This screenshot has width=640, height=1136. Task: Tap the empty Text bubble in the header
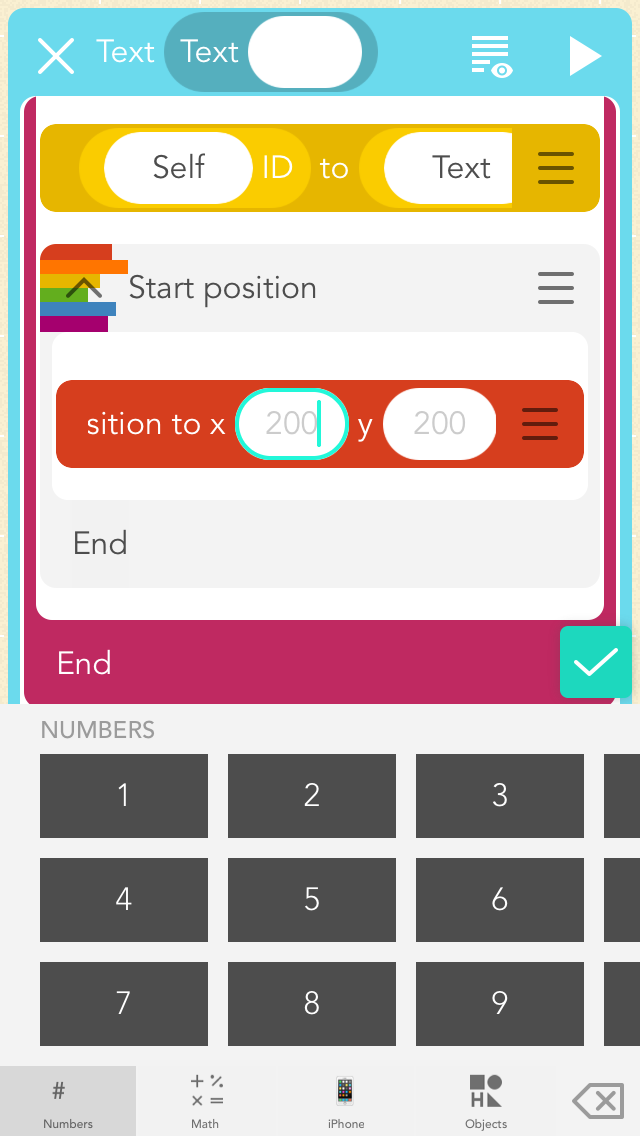[x=305, y=52]
